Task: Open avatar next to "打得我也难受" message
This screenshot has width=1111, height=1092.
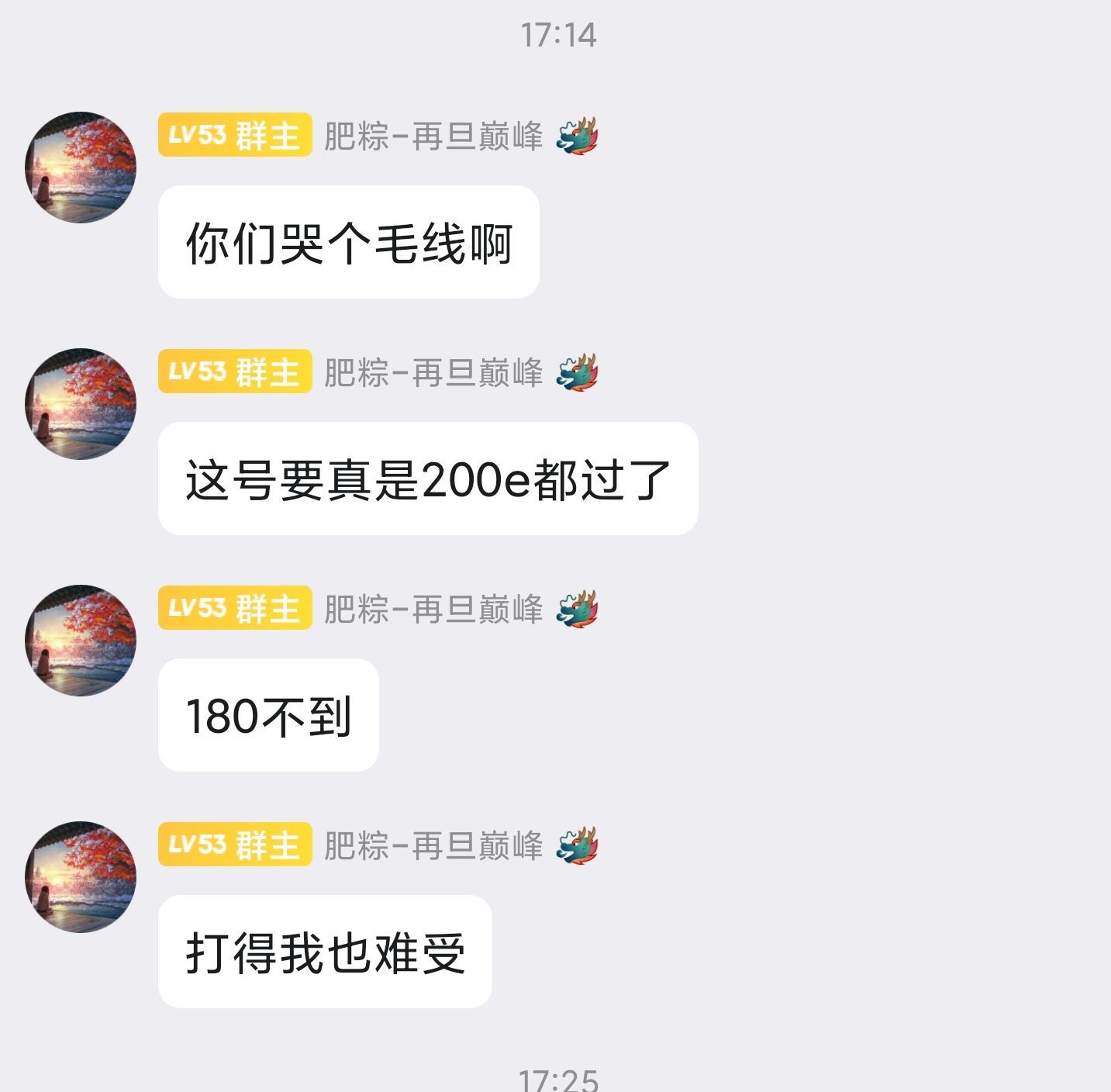Action: [x=81, y=877]
